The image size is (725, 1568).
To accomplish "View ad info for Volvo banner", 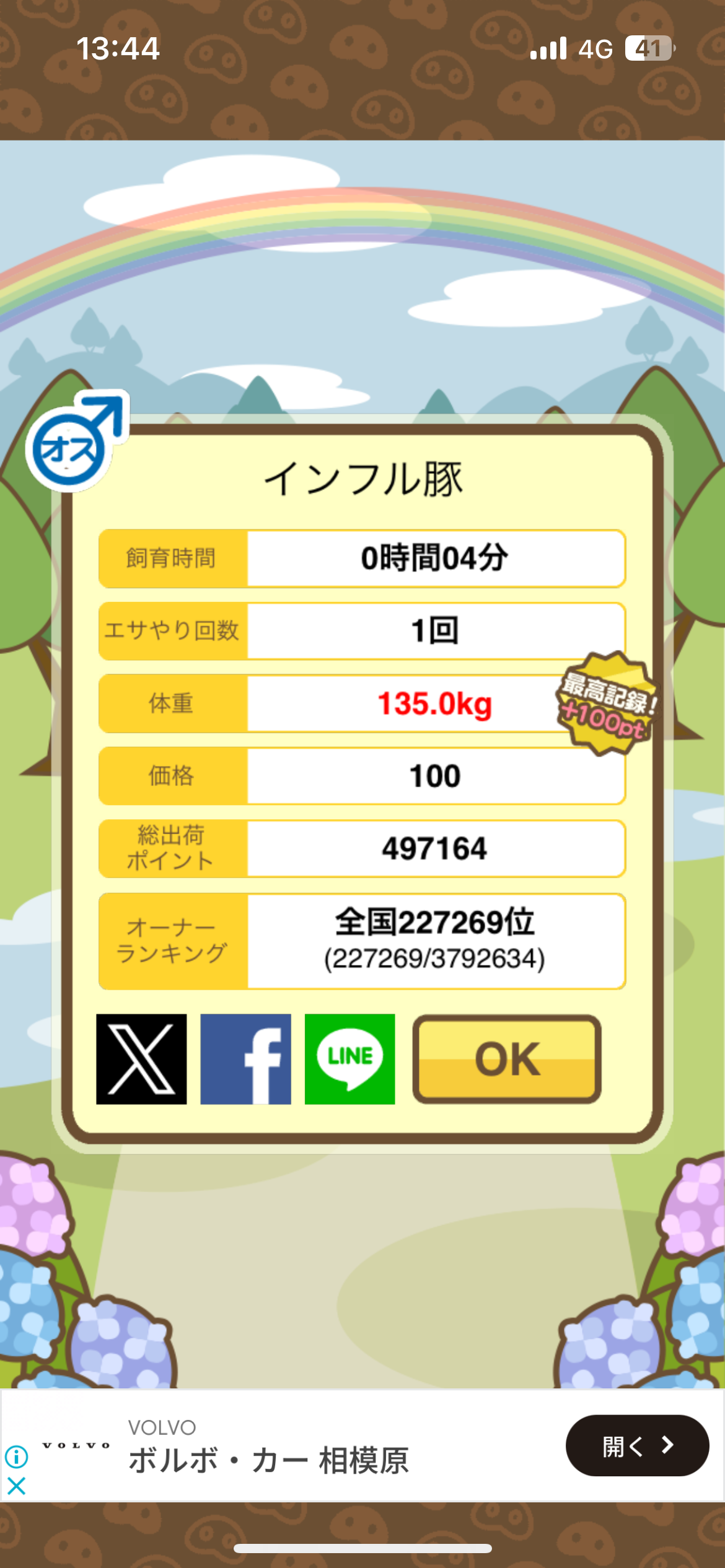I will coord(17,1457).
